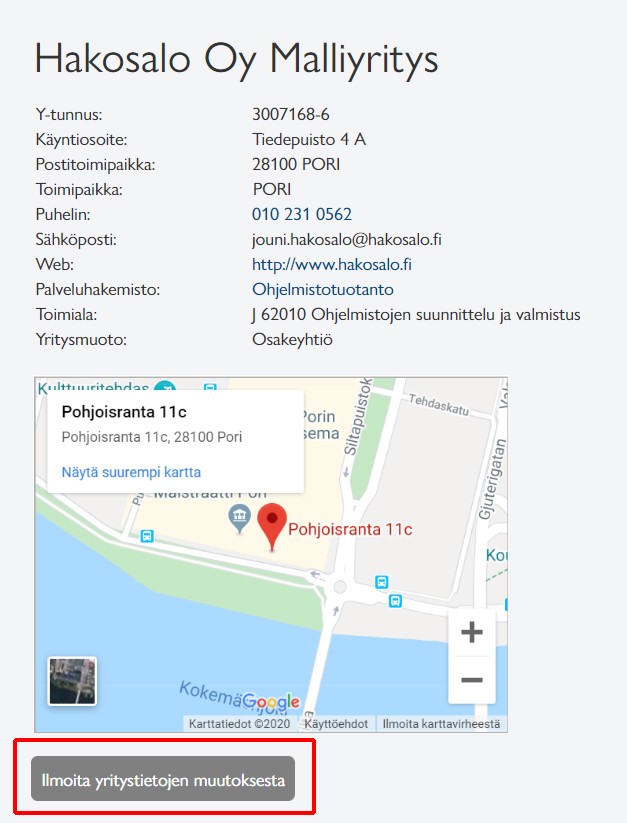Screen dimensions: 627x823
Task: Zoom in on the map
Action: pos(471,633)
